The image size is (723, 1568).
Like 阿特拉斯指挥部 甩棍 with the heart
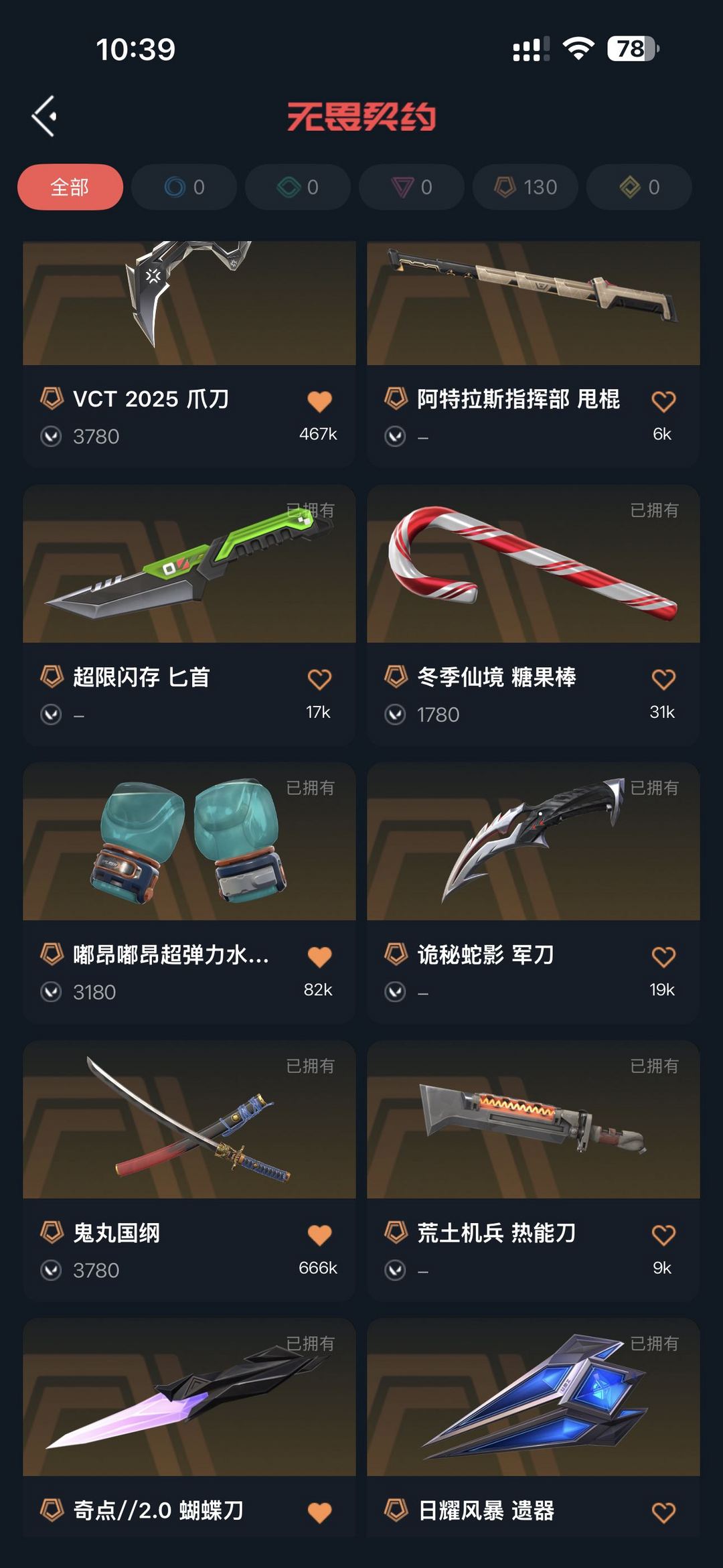pyautogui.click(x=663, y=401)
